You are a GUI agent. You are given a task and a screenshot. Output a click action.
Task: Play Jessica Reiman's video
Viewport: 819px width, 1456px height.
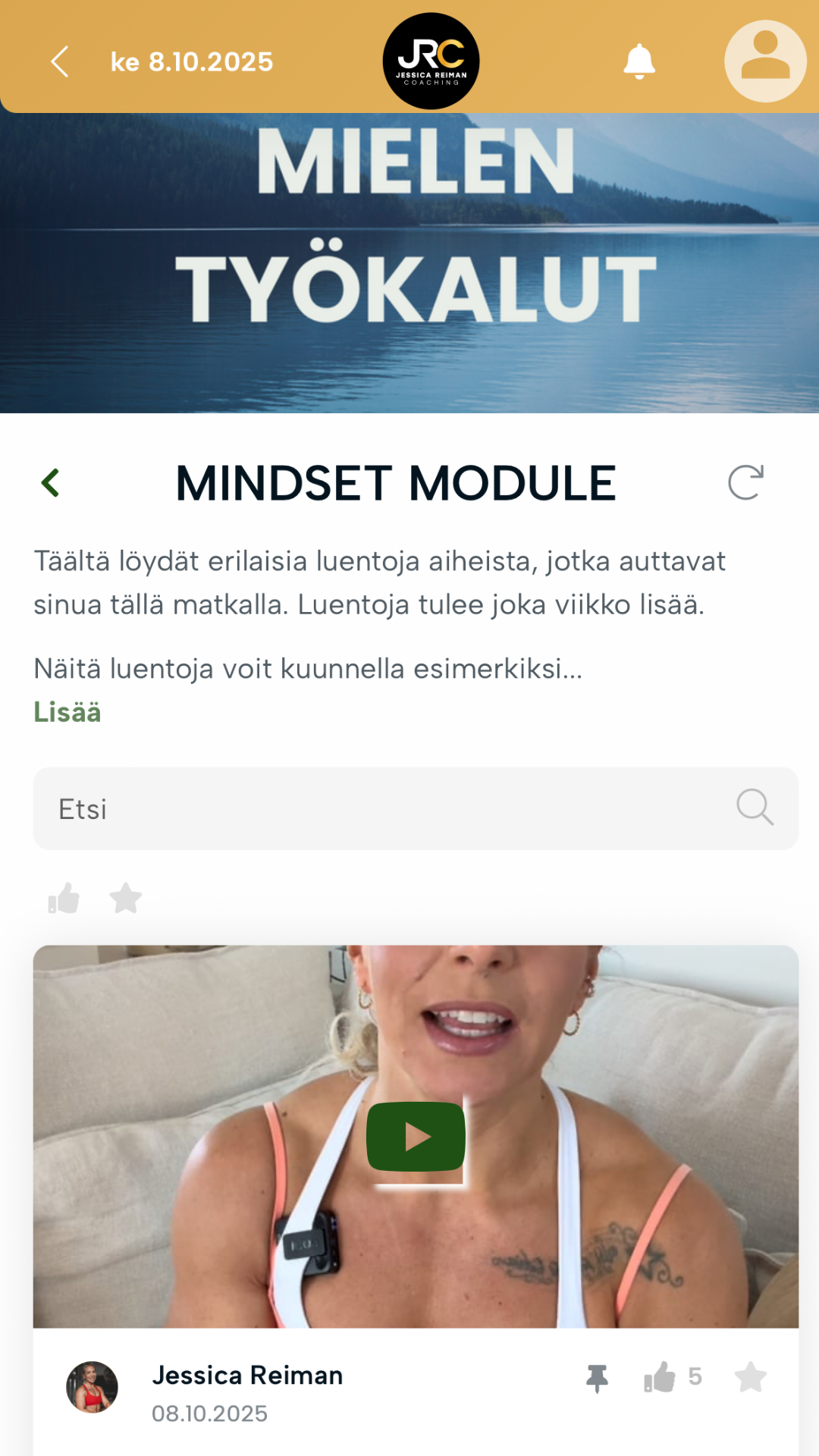tap(416, 1137)
